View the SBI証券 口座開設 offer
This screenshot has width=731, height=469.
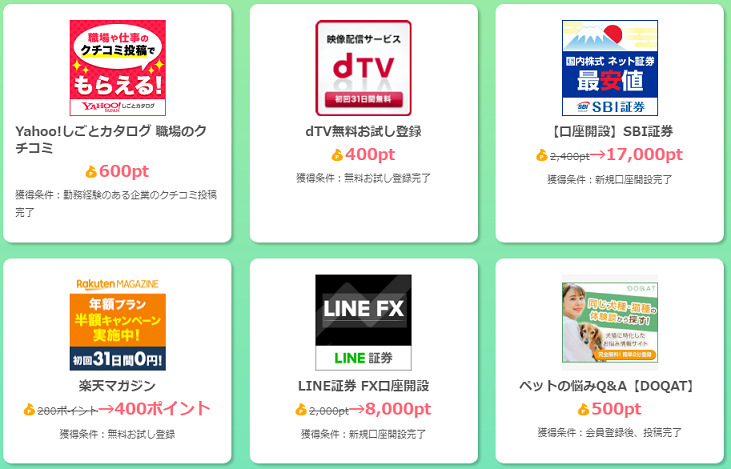pos(609,122)
